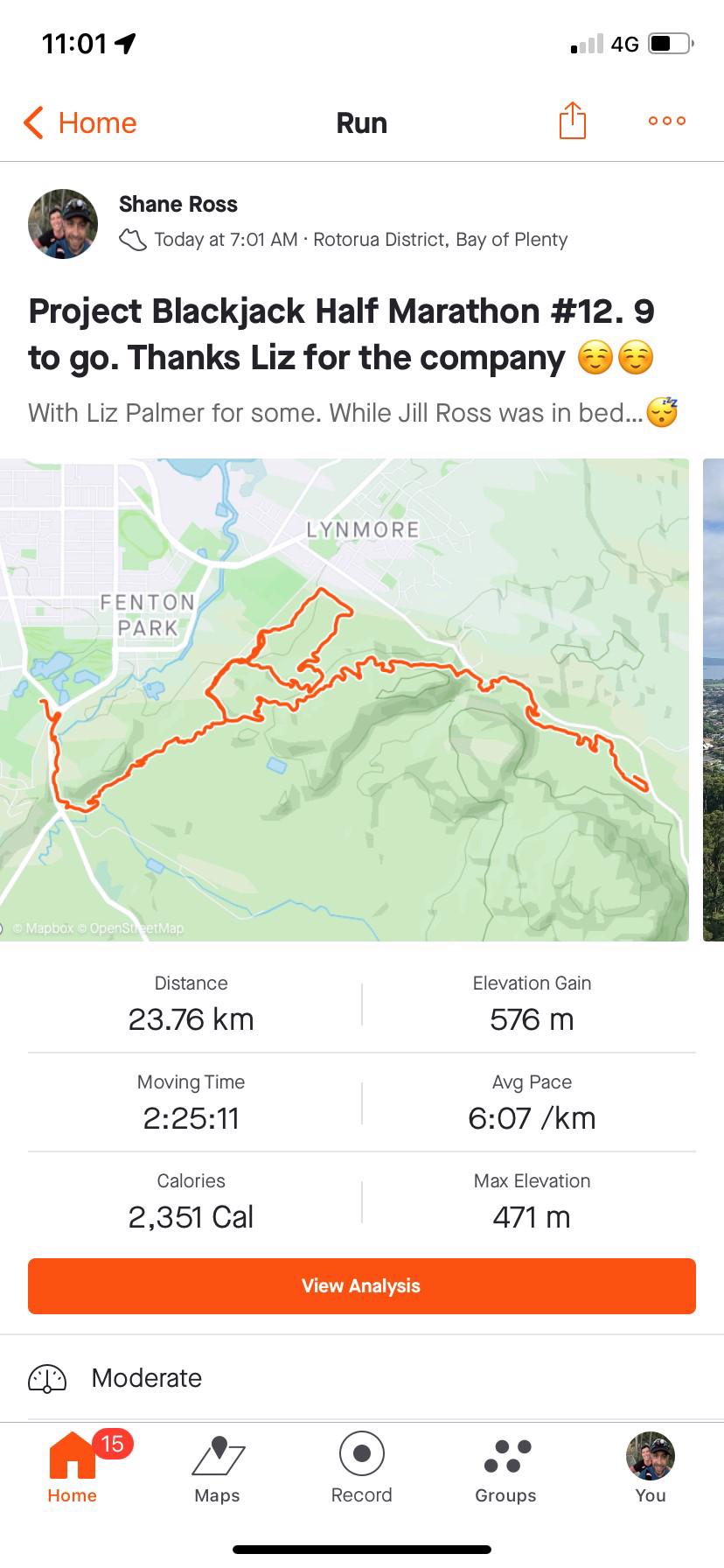724x1568 pixels.
Task: Open the You profile tab
Action: (x=650, y=1468)
